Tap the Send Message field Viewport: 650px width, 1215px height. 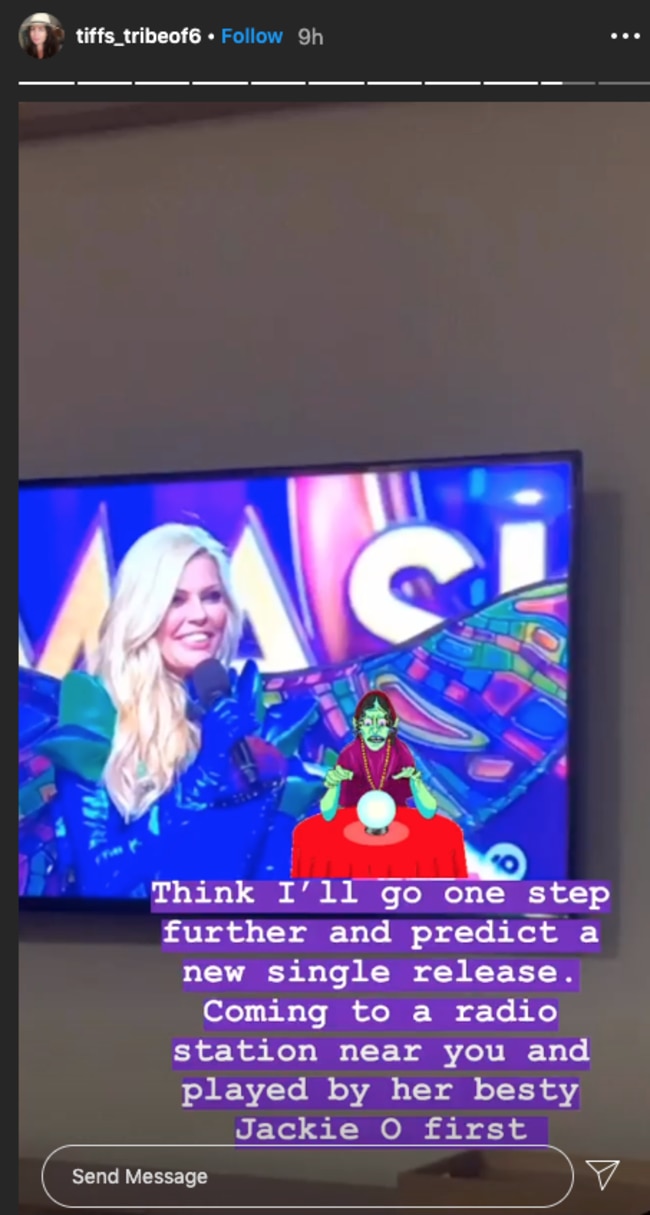(x=307, y=1176)
